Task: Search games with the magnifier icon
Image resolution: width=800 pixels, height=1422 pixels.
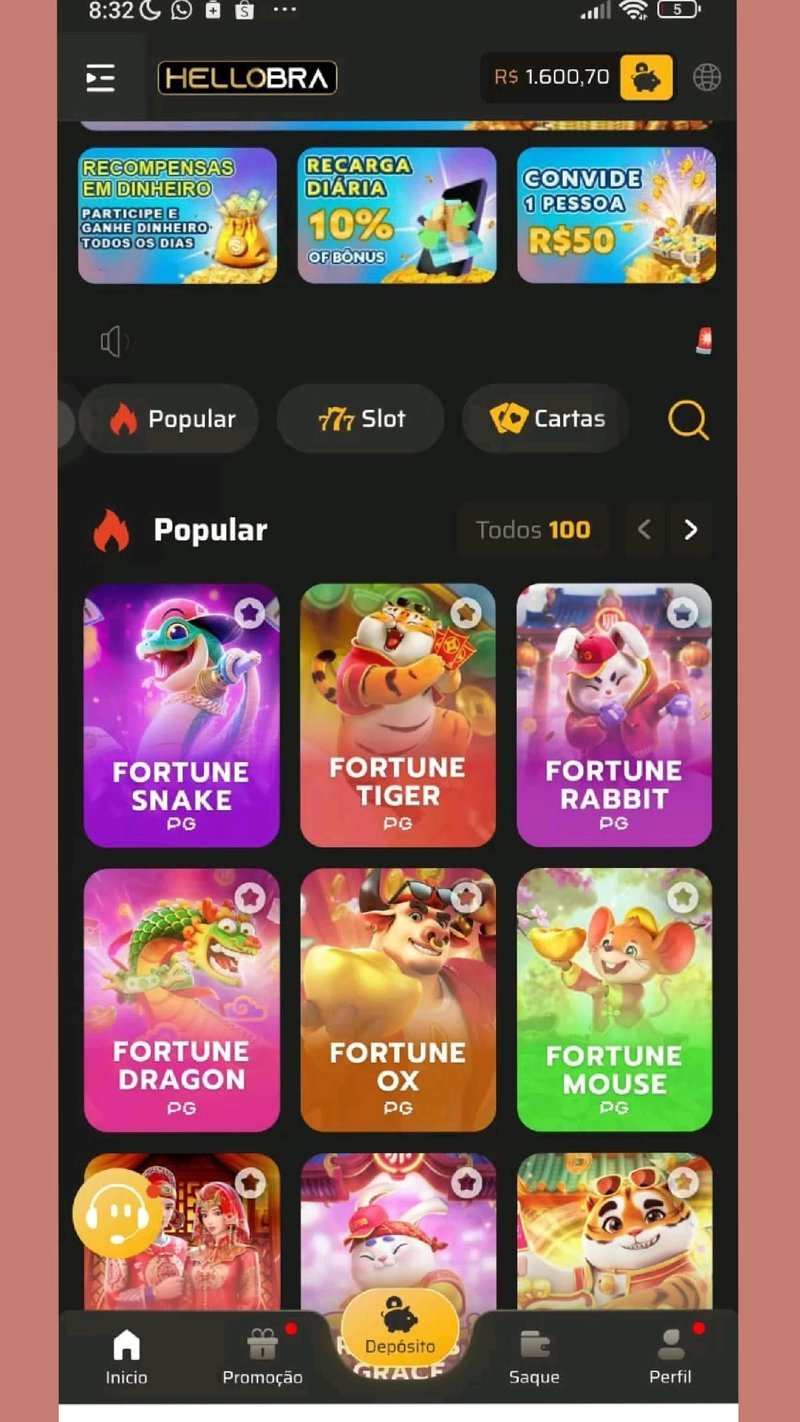Action: [x=688, y=420]
